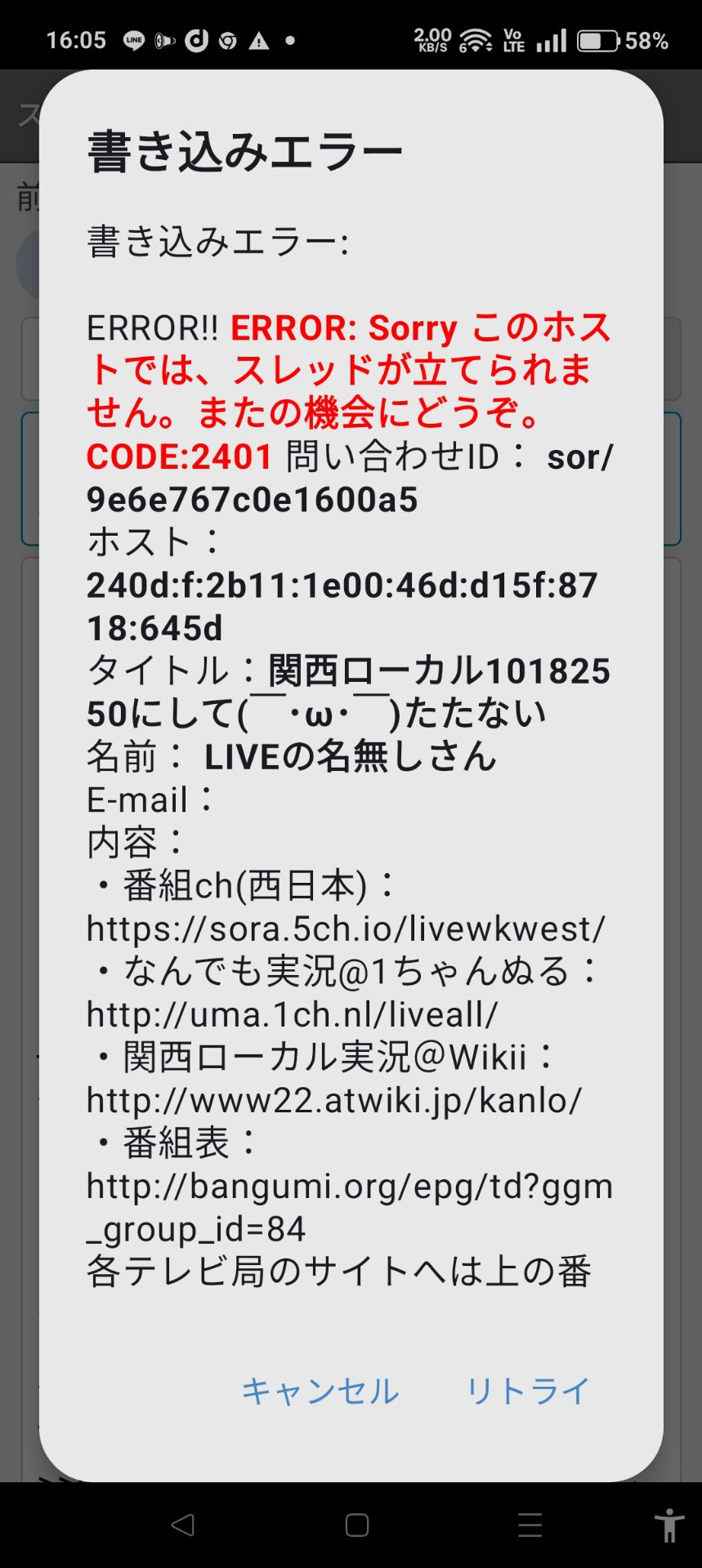Tap リトライ to retry the post
The height and width of the screenshot is (1568, 702).
coord(527,1391)
